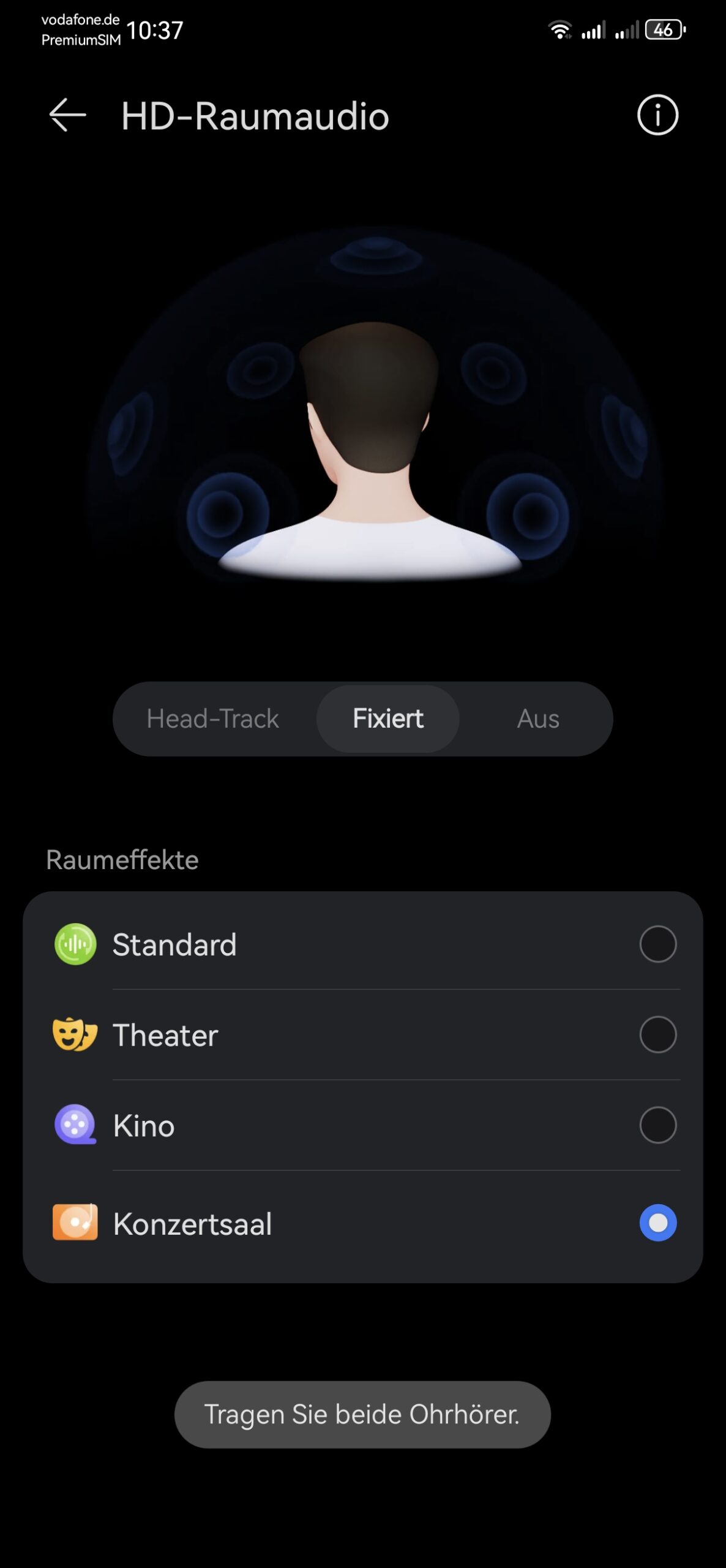Select the Konzertsaal room effect
Viewport: 726px width, 1568px height.
[x=362, y=1224]
